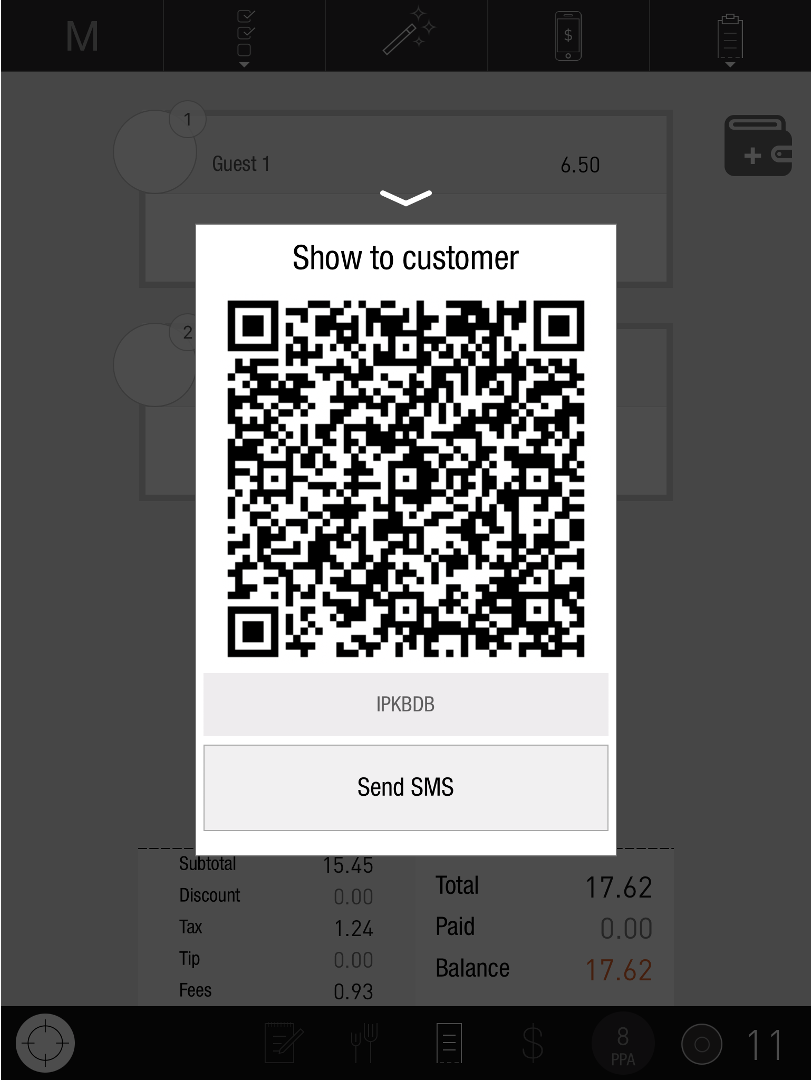The height and width of the screenshot is (1080, 812).
Task: Add a wallet payment
Action: tap(758, 147)
